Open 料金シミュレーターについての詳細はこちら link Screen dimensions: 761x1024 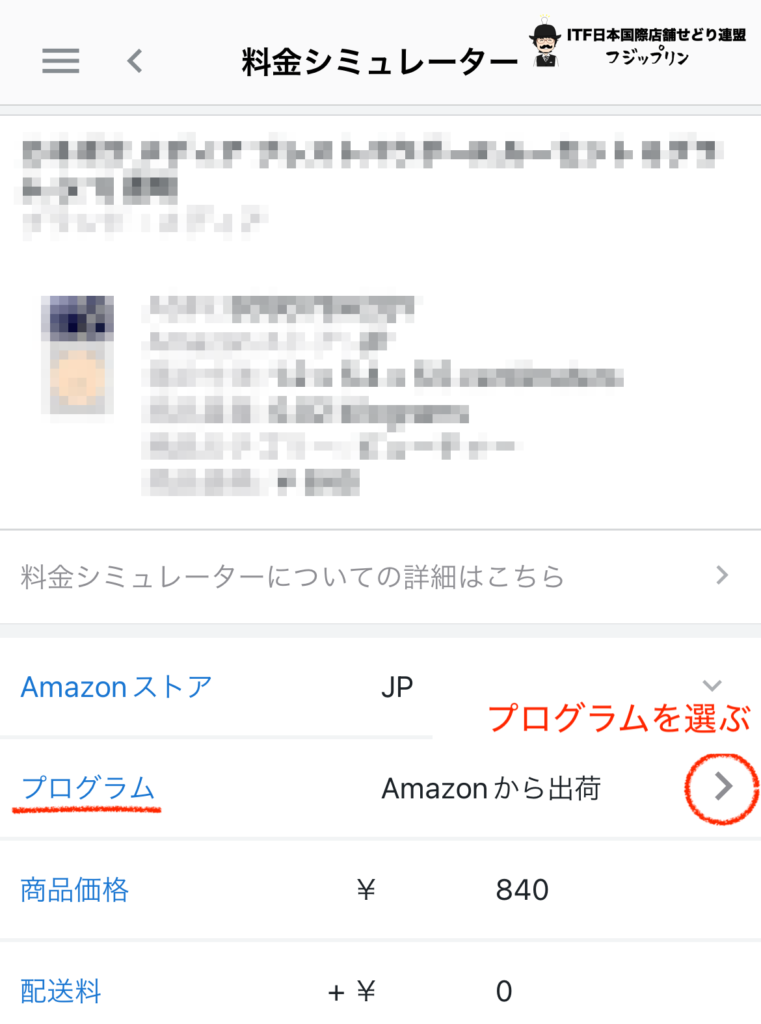[380, 576]
